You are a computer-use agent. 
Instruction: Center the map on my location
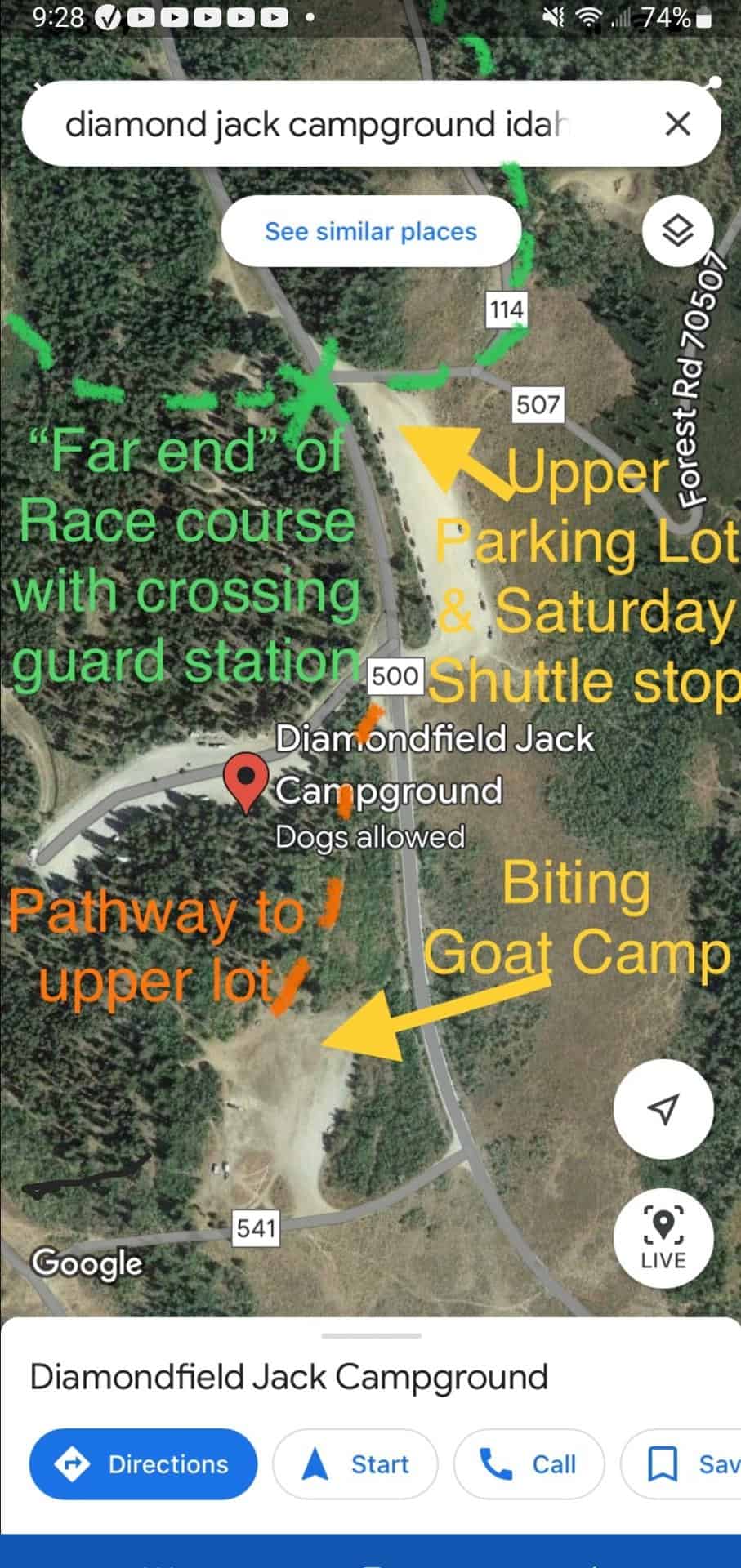coord(663,1108)
